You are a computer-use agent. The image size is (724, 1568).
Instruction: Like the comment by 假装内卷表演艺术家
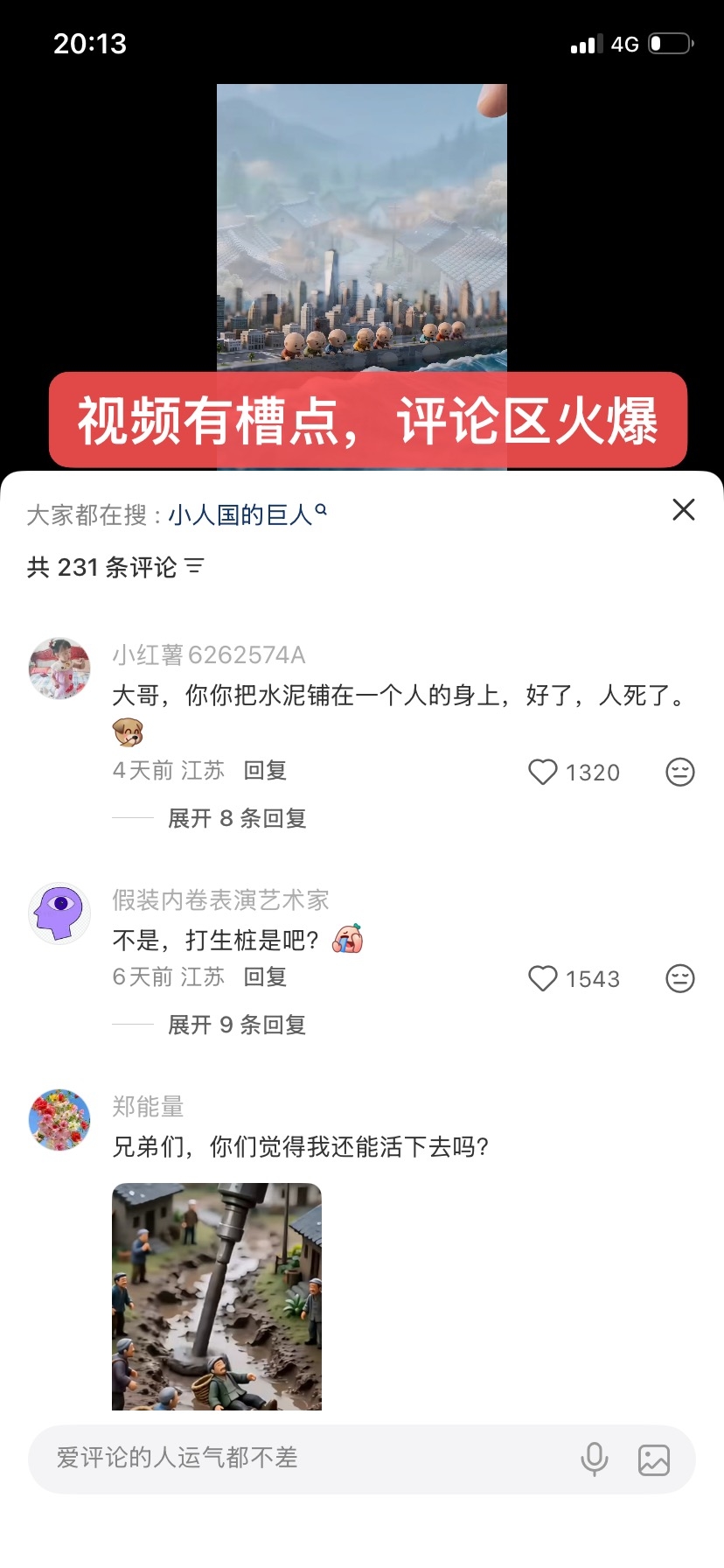click(x=543, y=978)
